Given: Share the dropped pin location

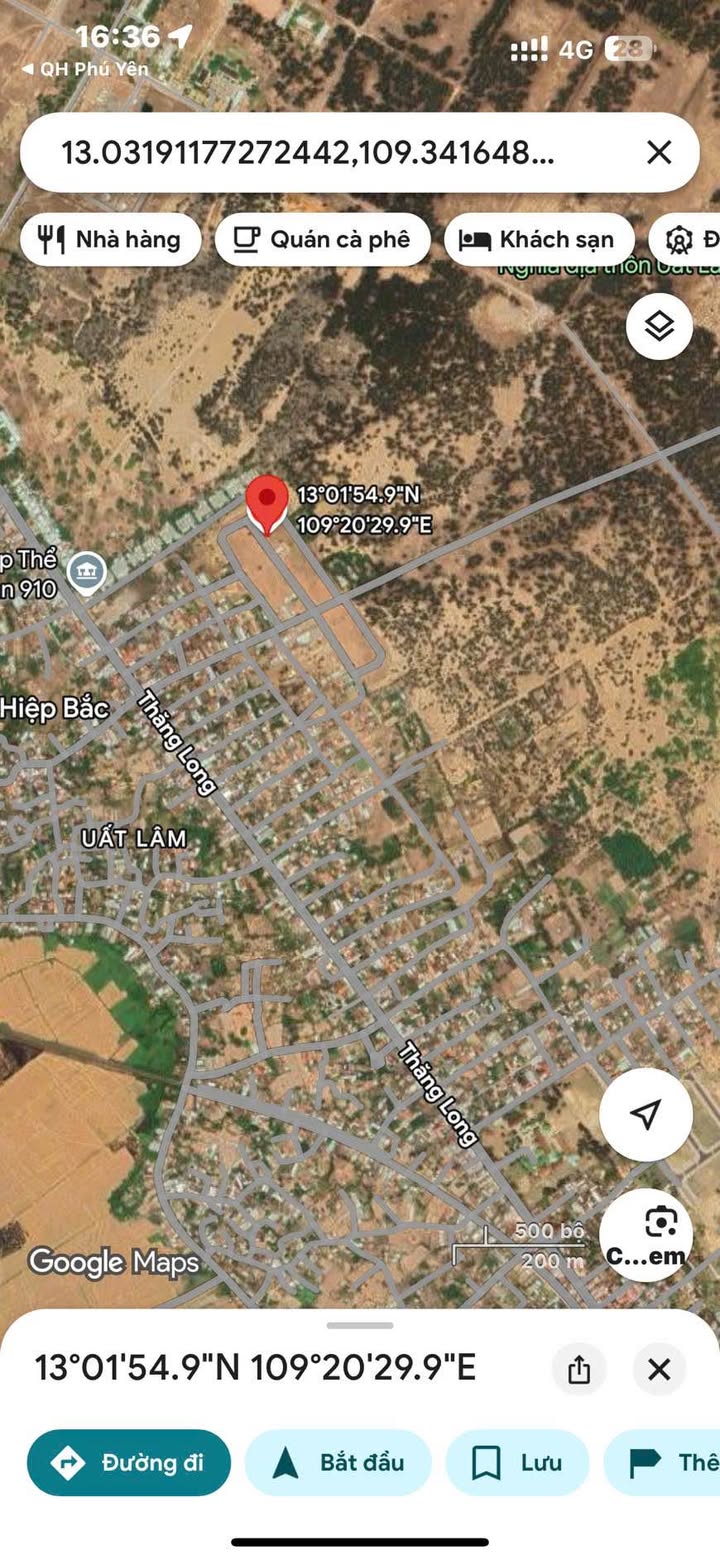Looking at the screenshot, I should coord(579,1369).
